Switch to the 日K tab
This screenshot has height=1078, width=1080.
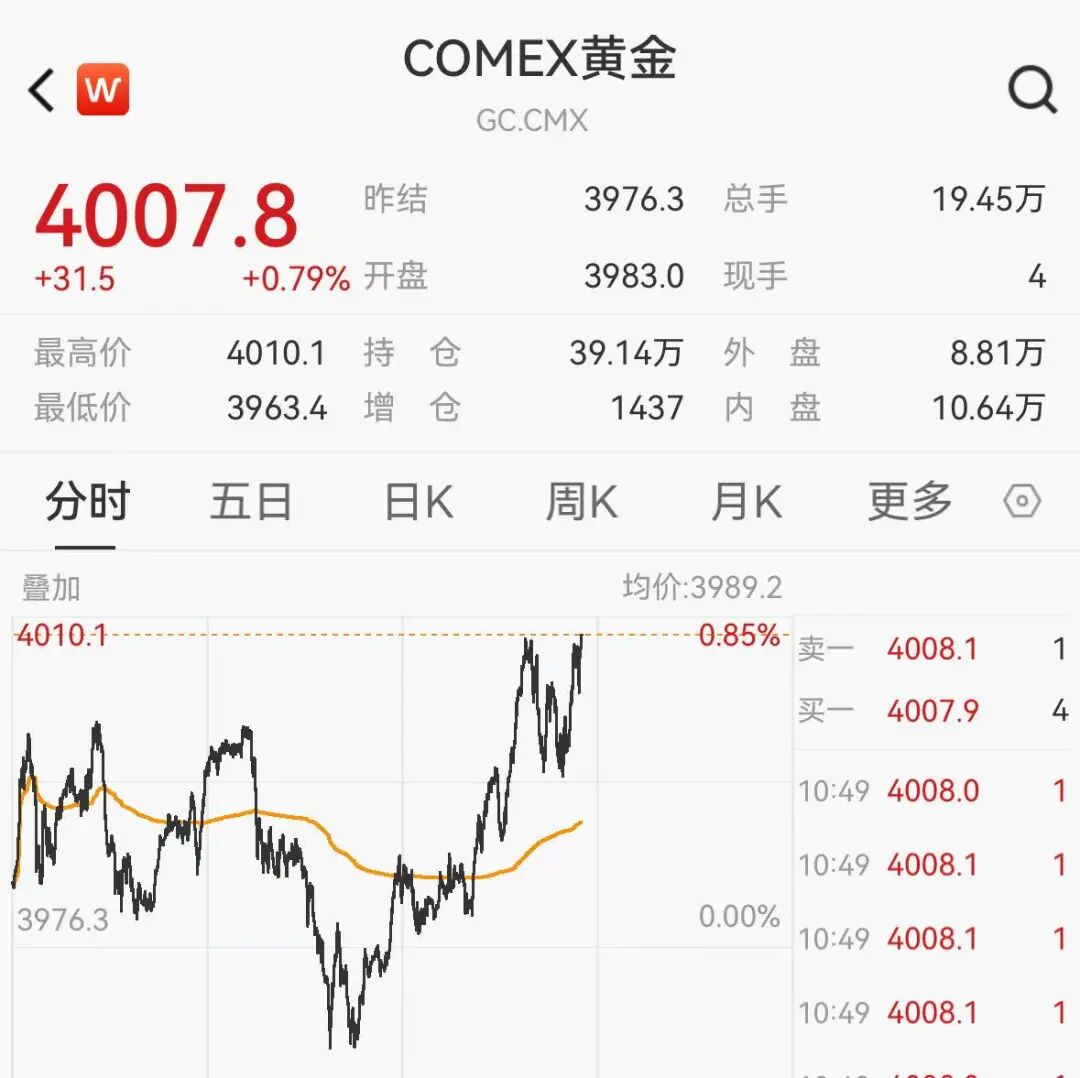pos(418,502)
